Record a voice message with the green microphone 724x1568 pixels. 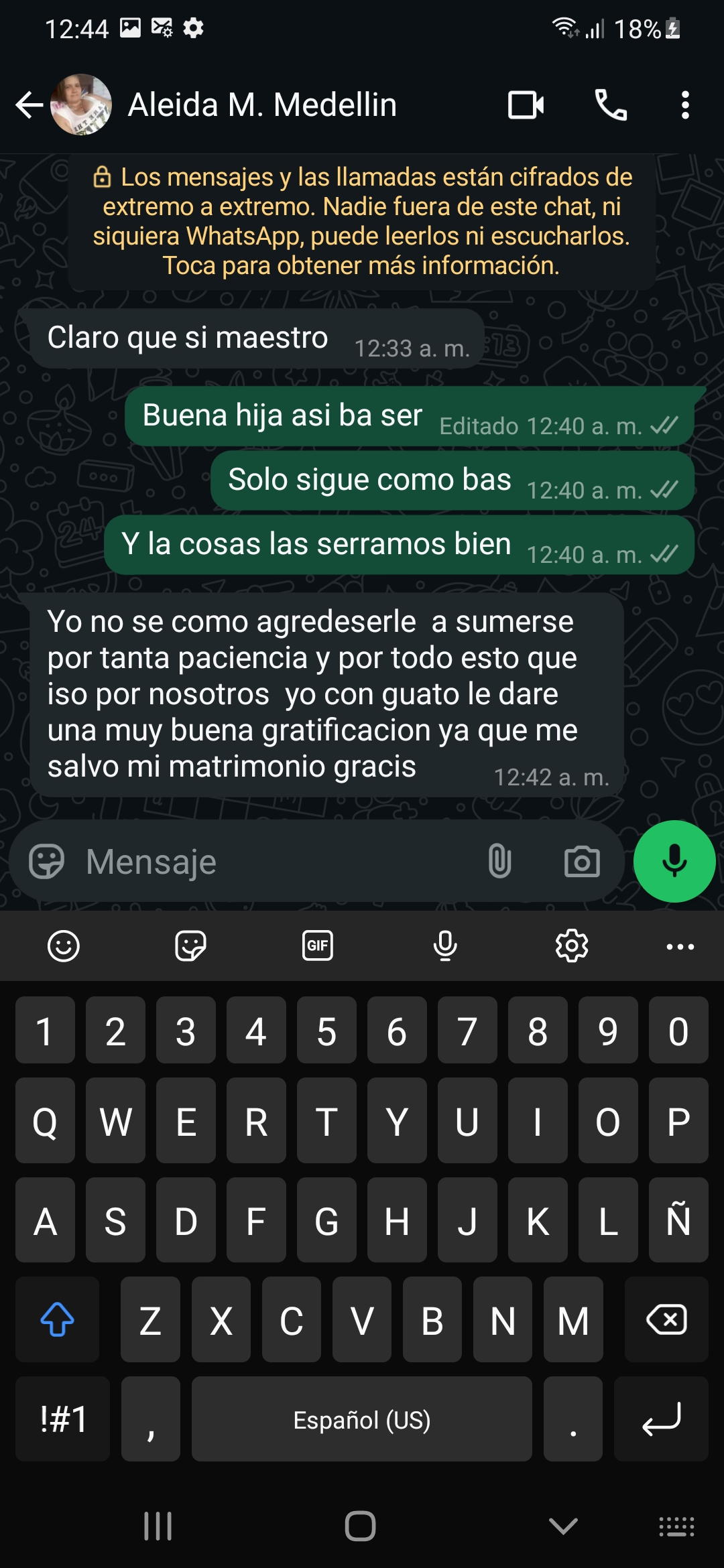(674, 862)
